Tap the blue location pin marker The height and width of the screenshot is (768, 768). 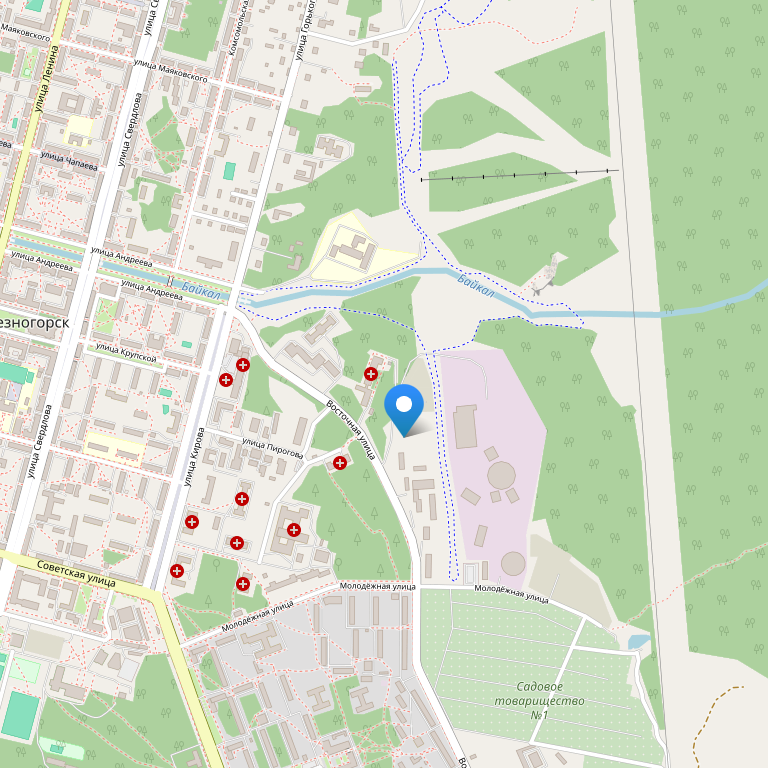(x=404, y=407)
